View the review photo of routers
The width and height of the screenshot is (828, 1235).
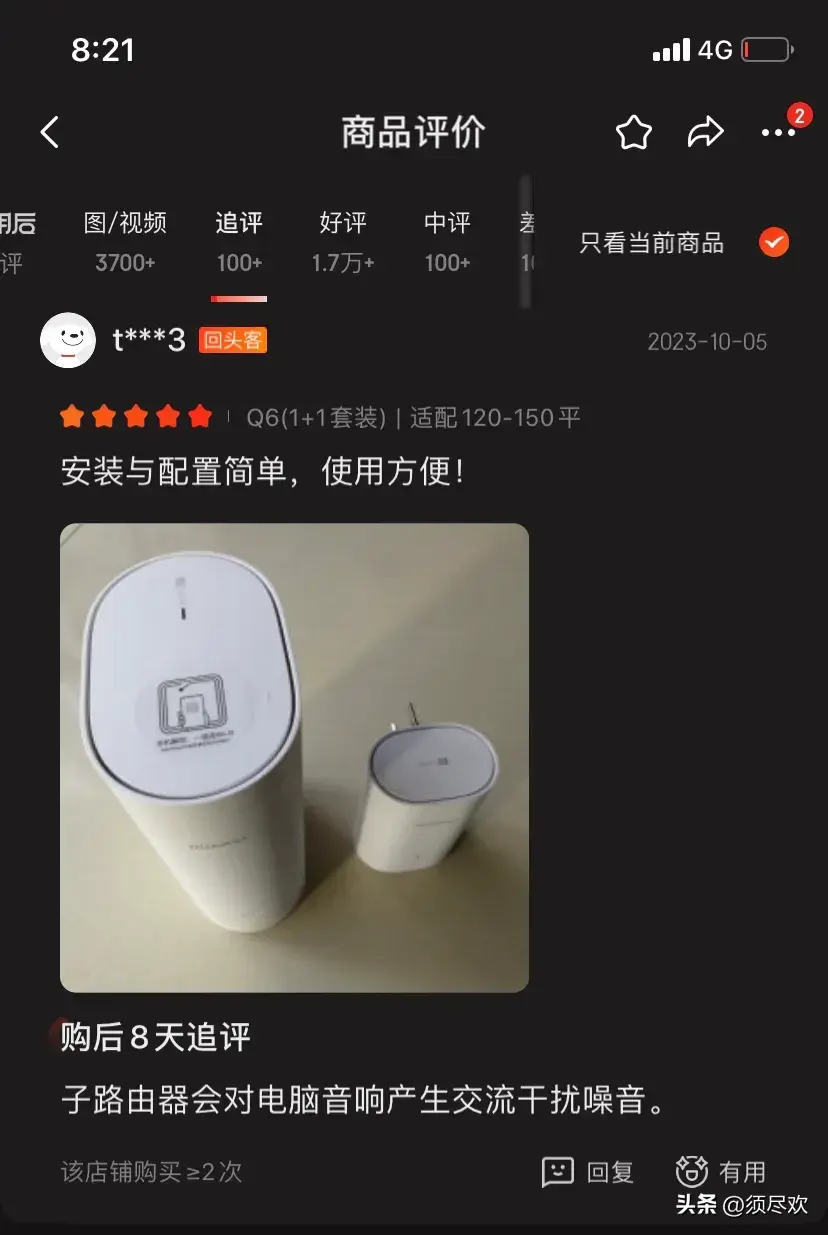[294, 757]
